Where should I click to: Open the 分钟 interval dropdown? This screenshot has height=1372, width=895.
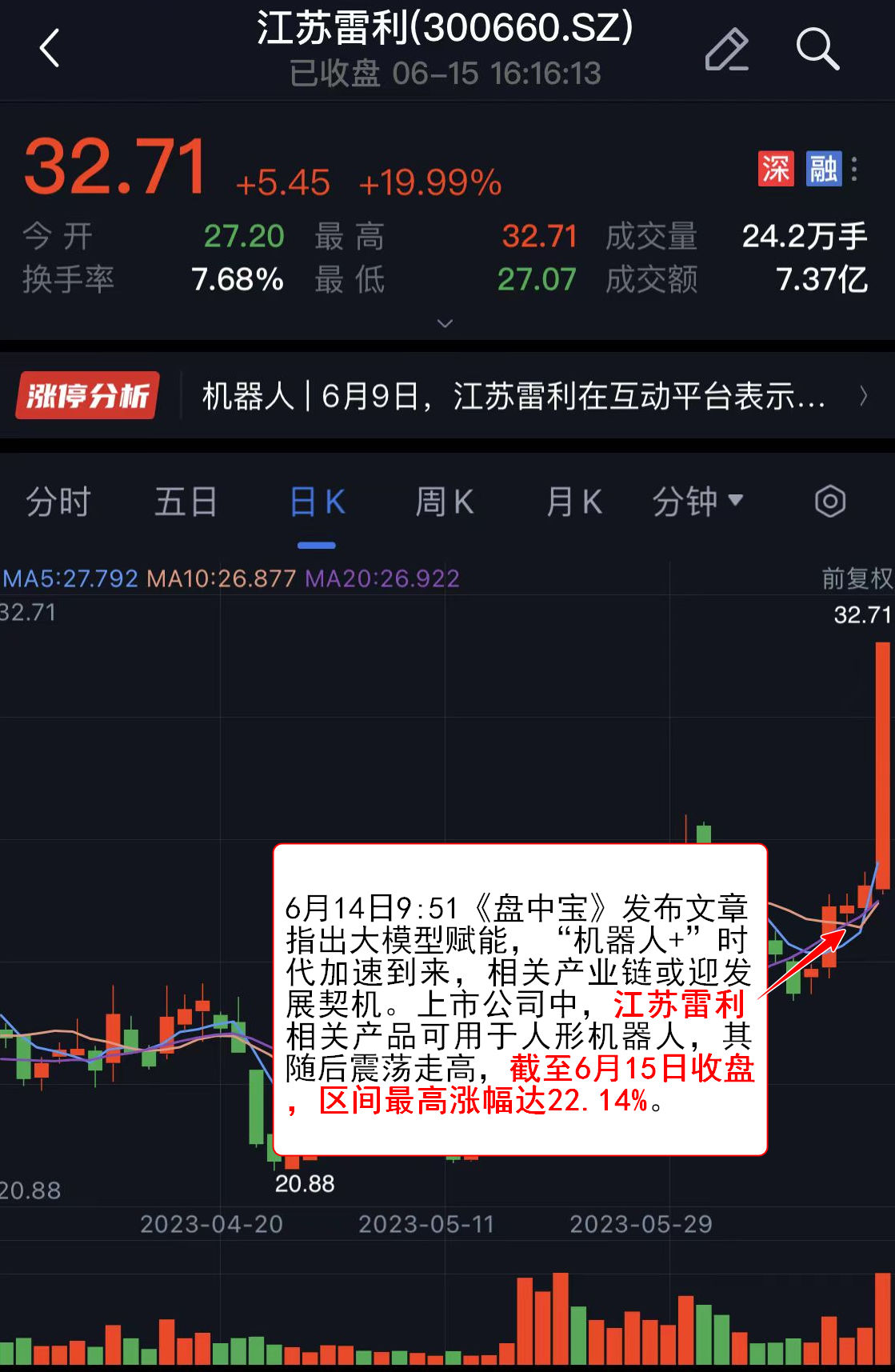coord(697,502)
